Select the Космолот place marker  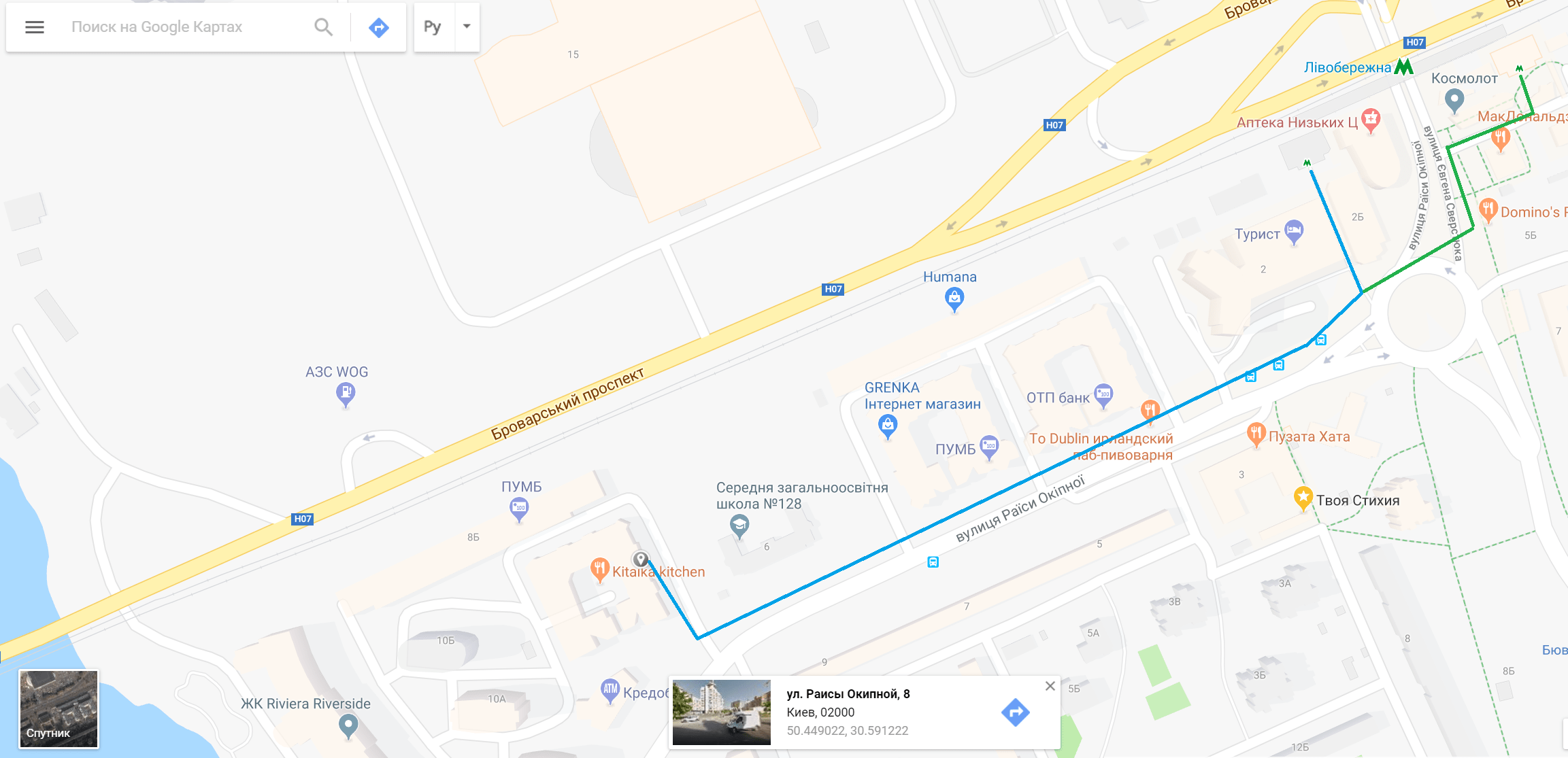click(1454, 99)
